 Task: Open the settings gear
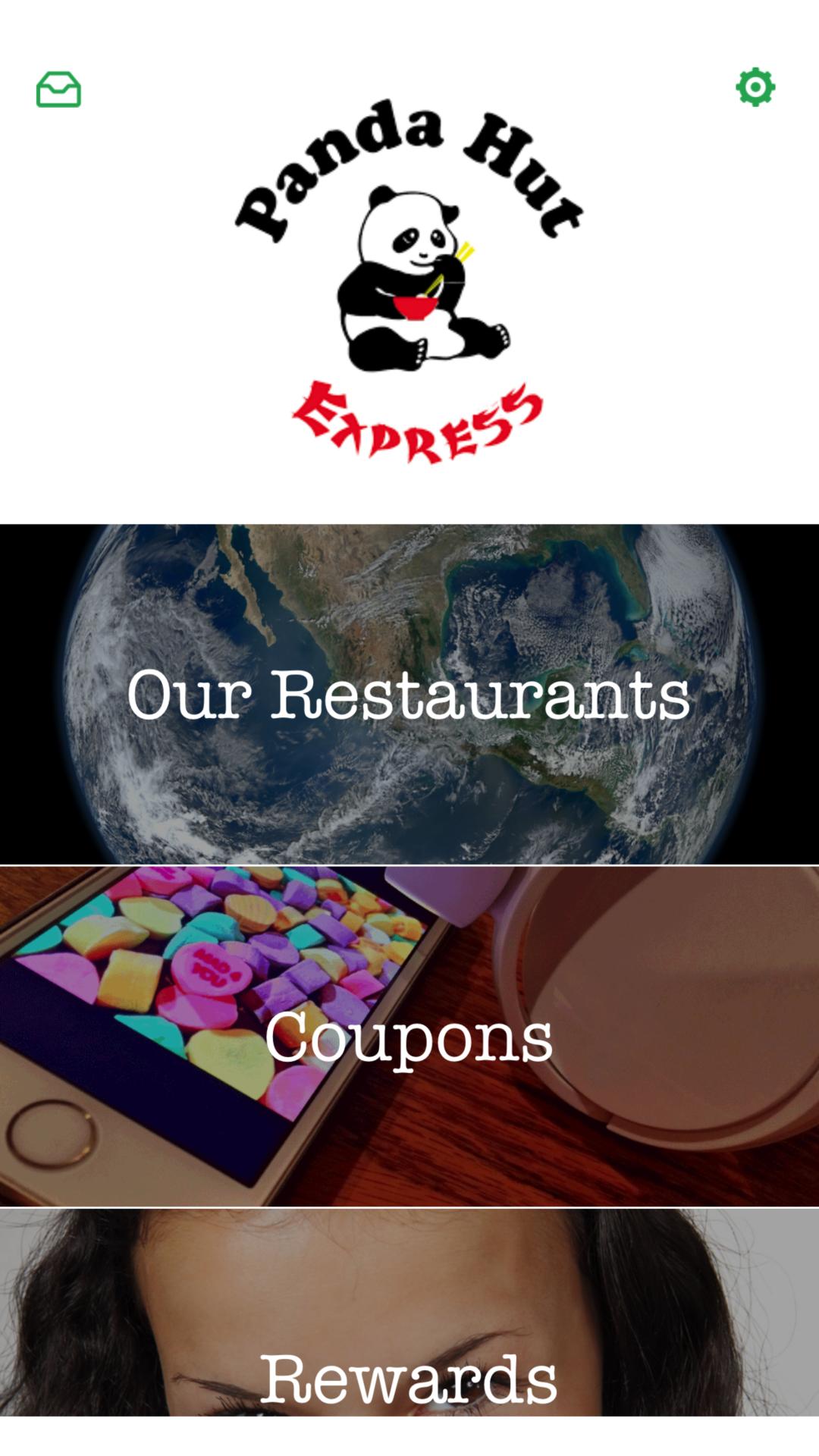coord(755,87)
